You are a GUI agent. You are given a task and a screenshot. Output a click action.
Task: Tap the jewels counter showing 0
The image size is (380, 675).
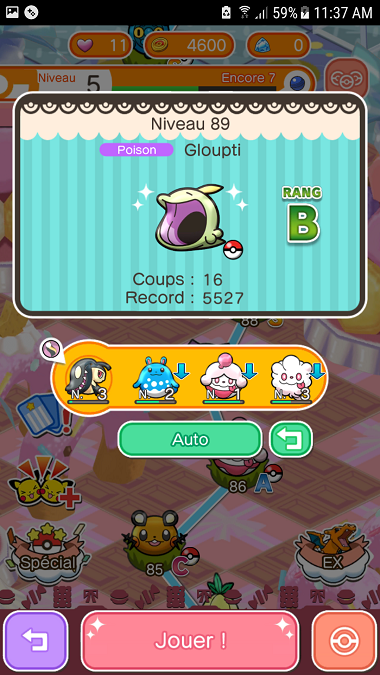278,45
